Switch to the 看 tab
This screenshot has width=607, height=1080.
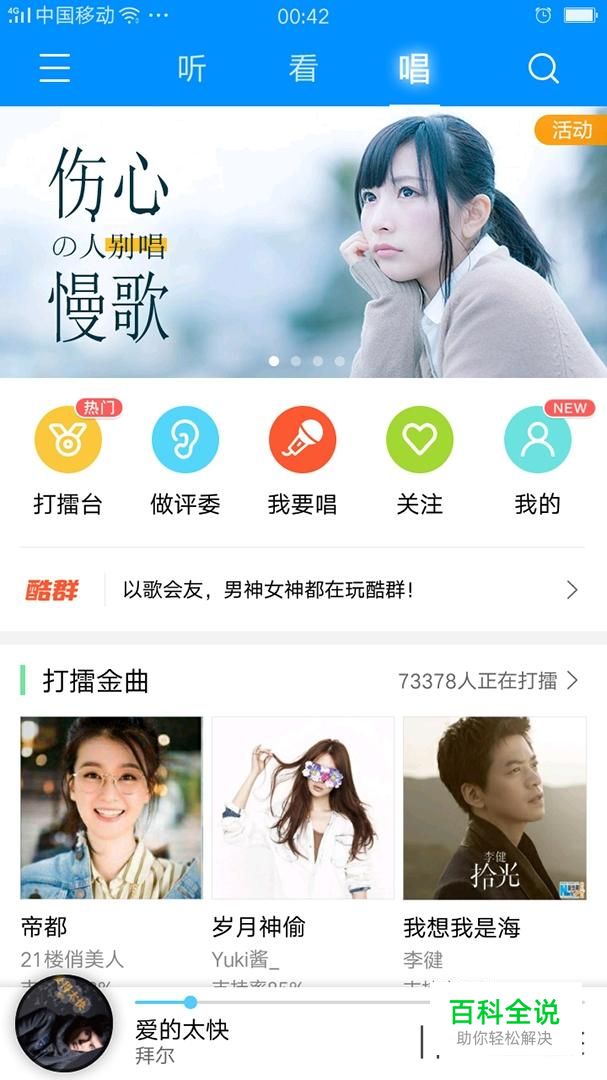point(303,68)
